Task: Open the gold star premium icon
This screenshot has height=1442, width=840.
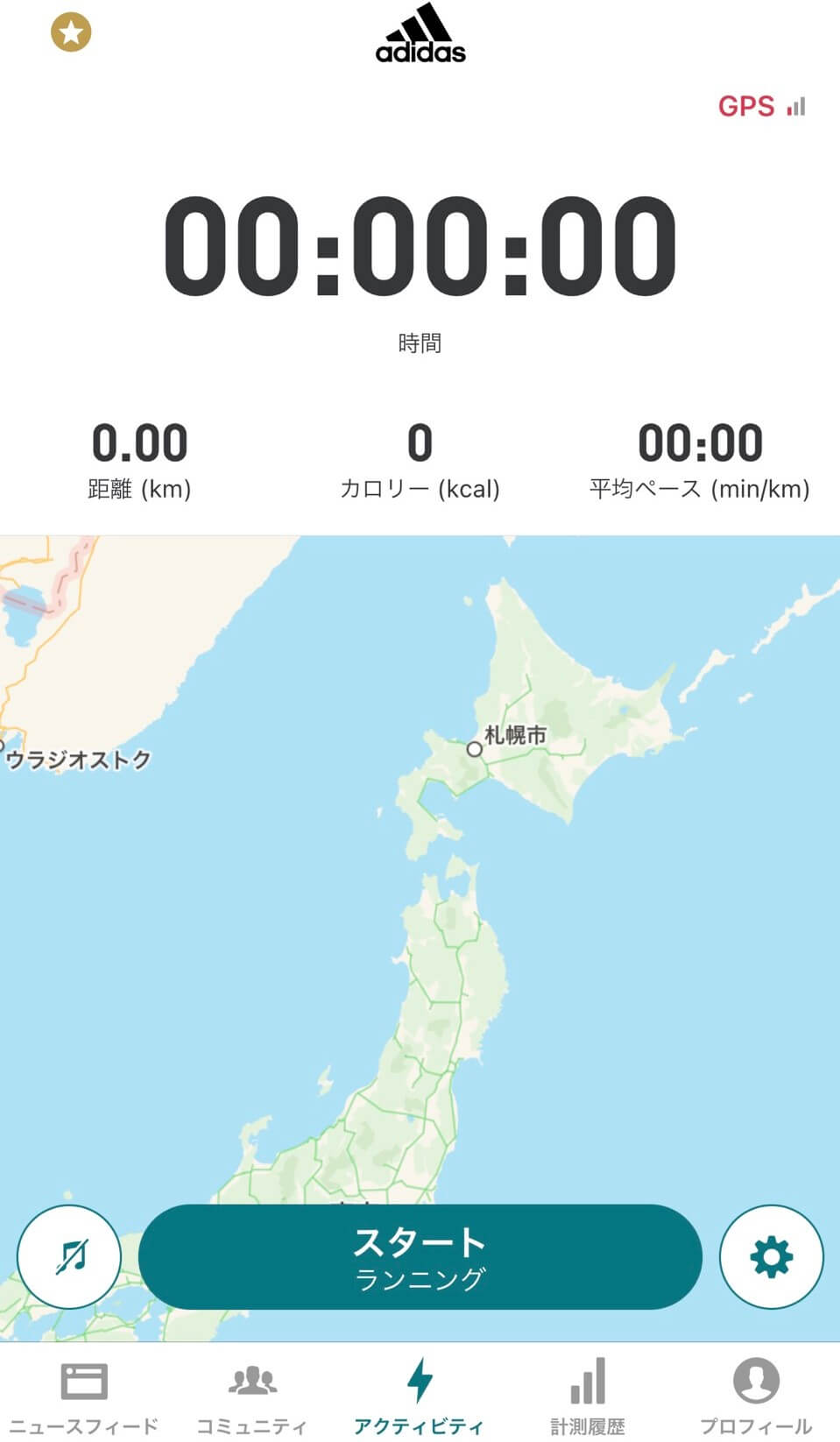Action: point(71,32)
